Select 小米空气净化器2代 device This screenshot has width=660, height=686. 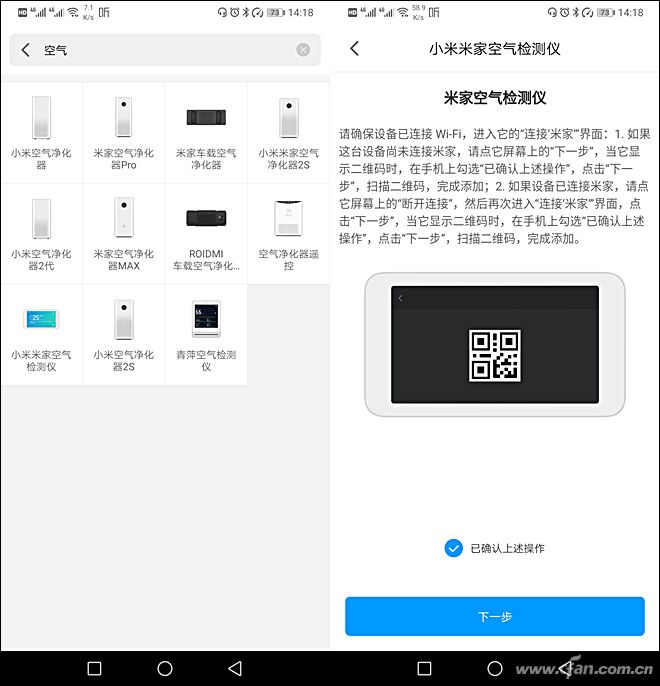(x=41, y=233)
